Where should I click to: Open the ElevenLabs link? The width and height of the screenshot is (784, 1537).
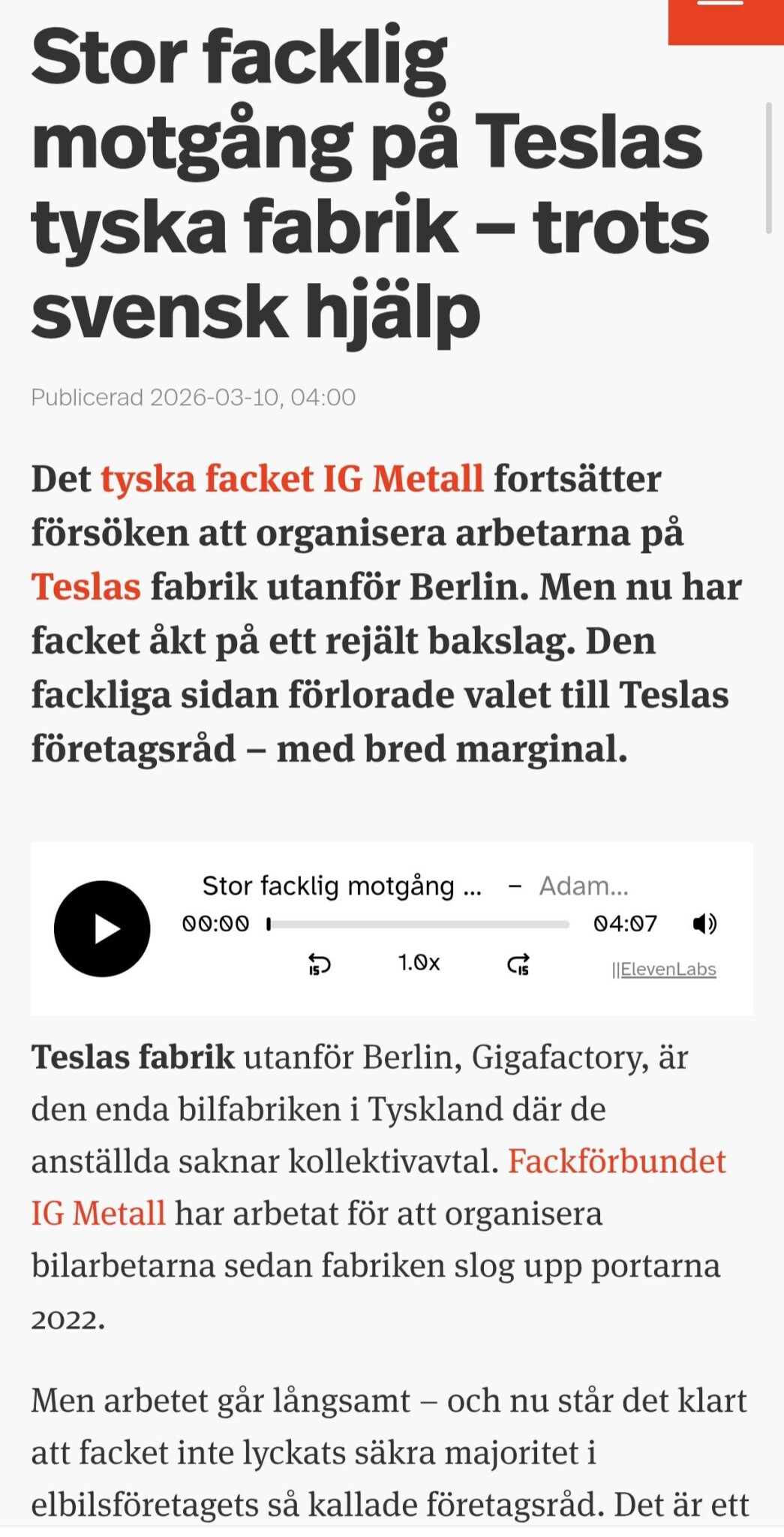664,970
